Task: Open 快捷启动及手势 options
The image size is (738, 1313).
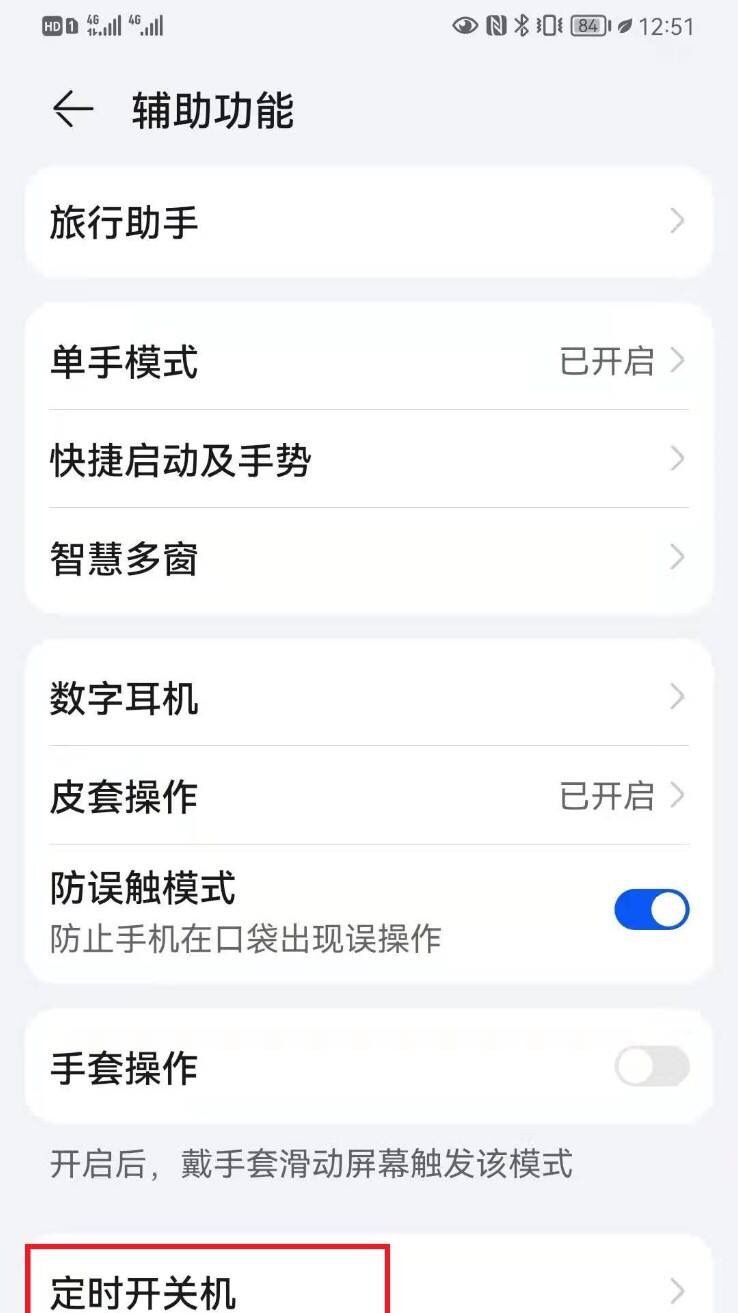Action: point(368,460)
